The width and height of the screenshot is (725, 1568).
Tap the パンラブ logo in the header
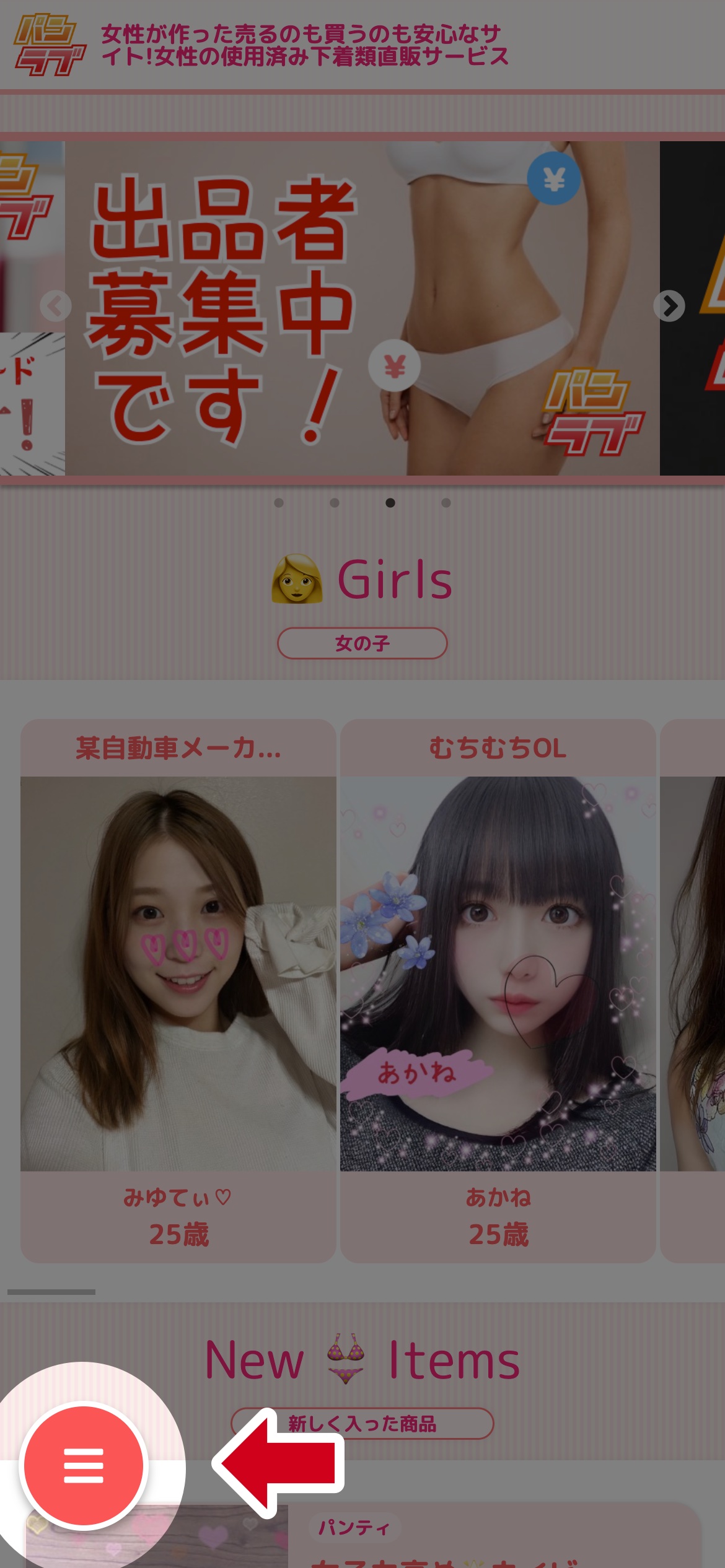tap(50, 45)
